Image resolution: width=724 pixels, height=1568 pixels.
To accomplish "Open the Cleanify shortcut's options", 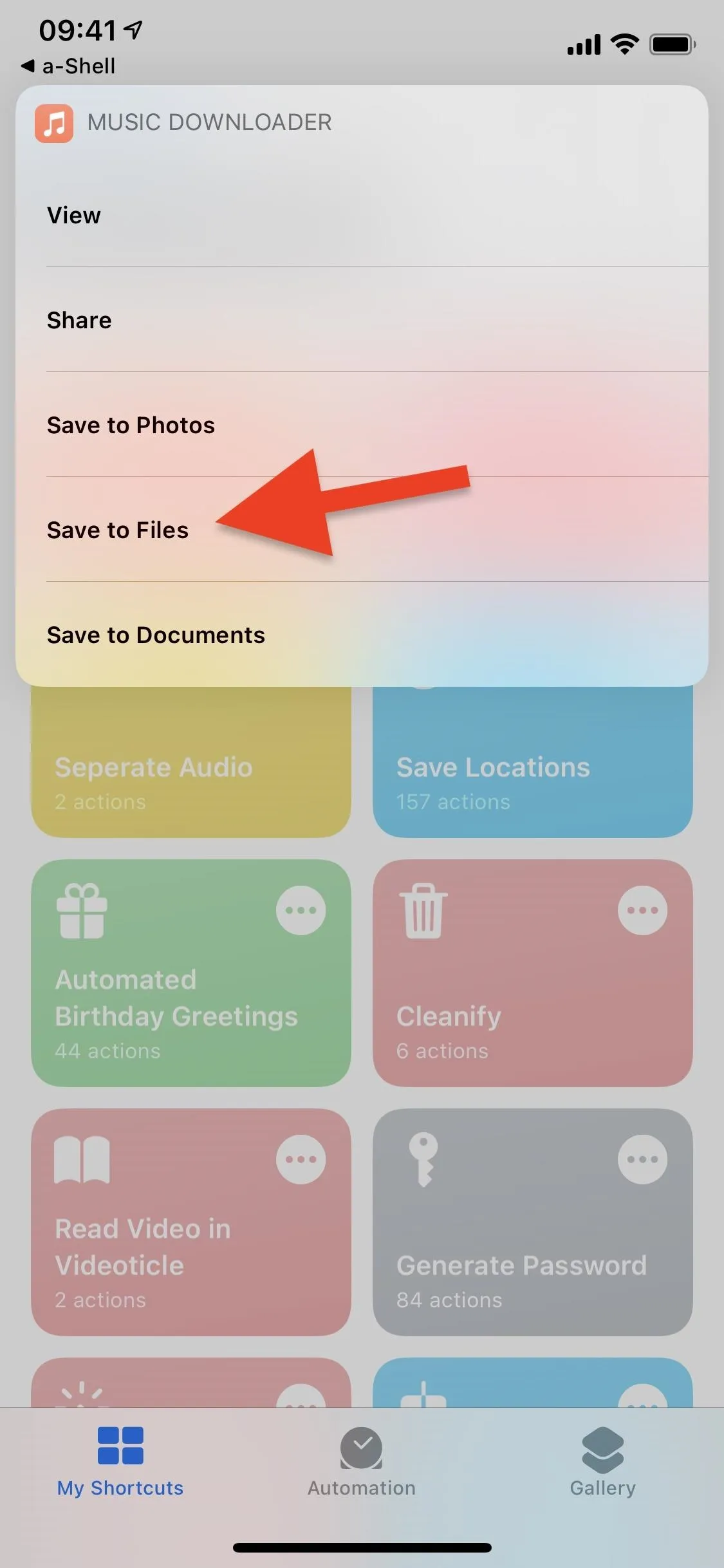I will coord(642,910).
